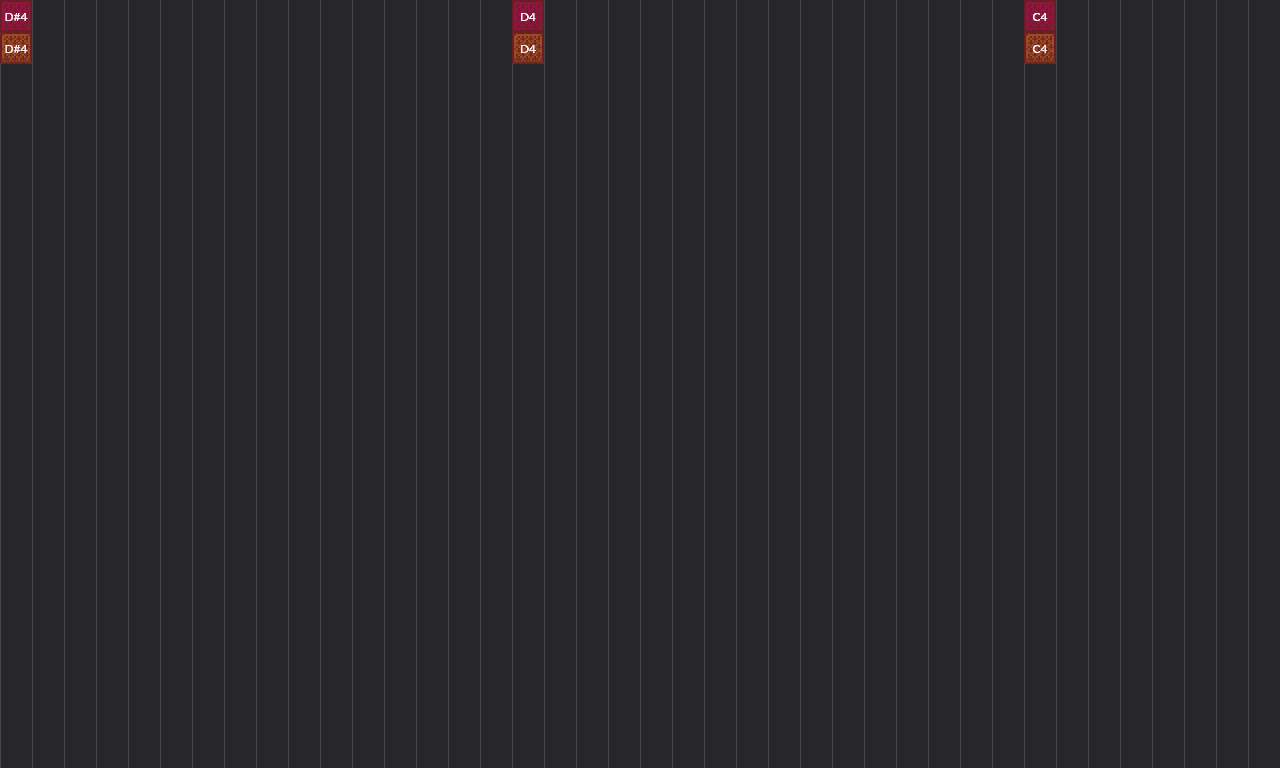The height and width of the screenshot is (768, 1280).
Task: Select the brown textured C4 note in the second row
Action: (1040, 48)
